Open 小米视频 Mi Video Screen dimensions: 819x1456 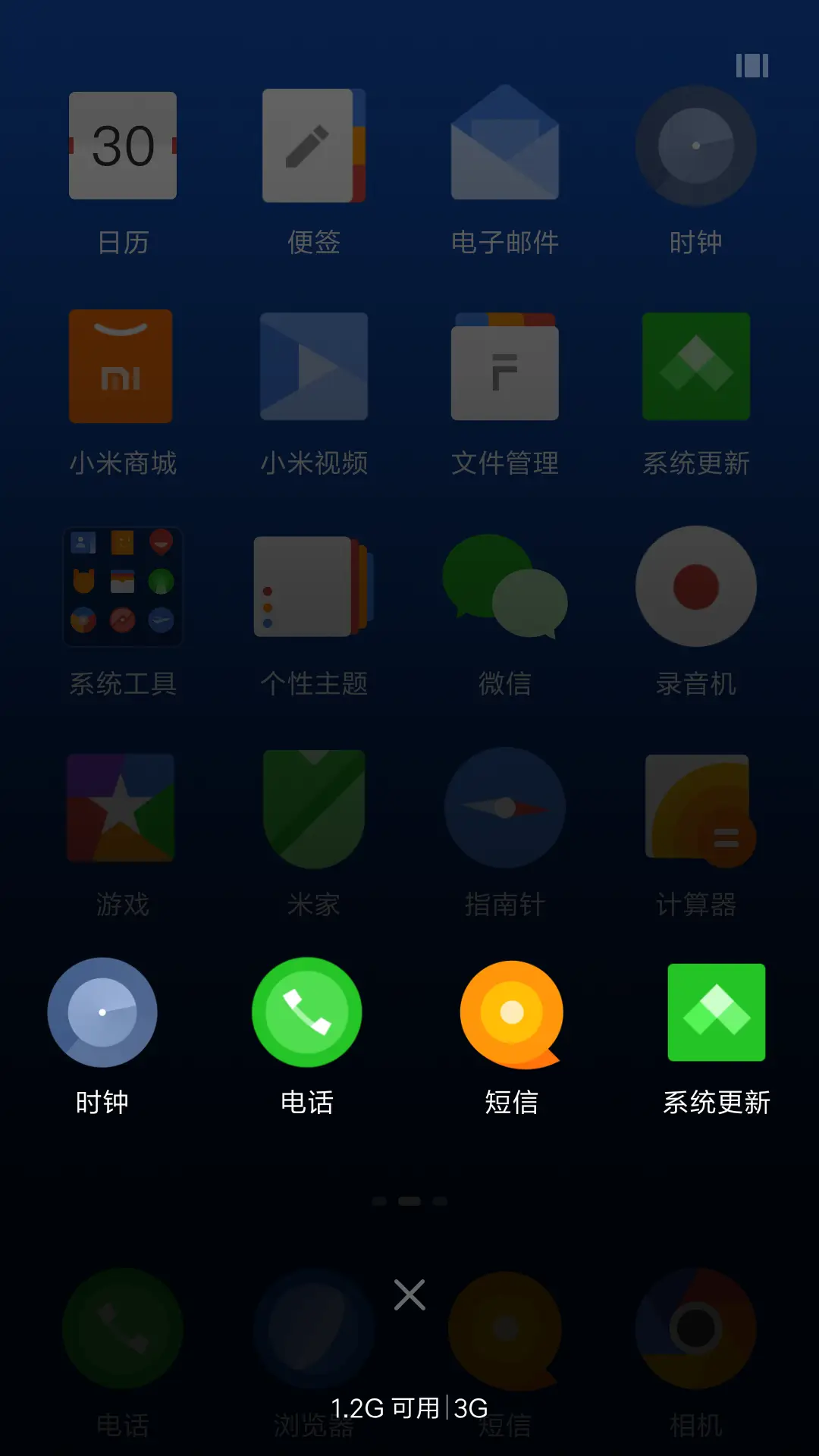[x=314, y=366]
